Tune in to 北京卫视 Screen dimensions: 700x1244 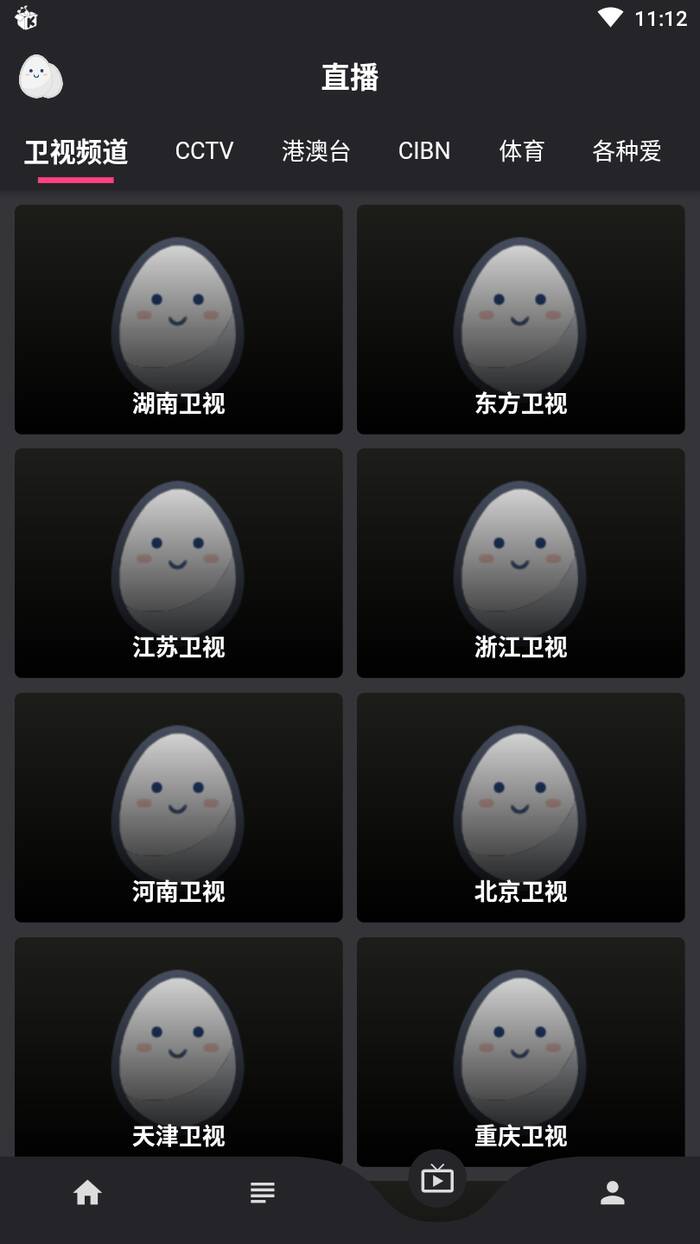(521, 807)
